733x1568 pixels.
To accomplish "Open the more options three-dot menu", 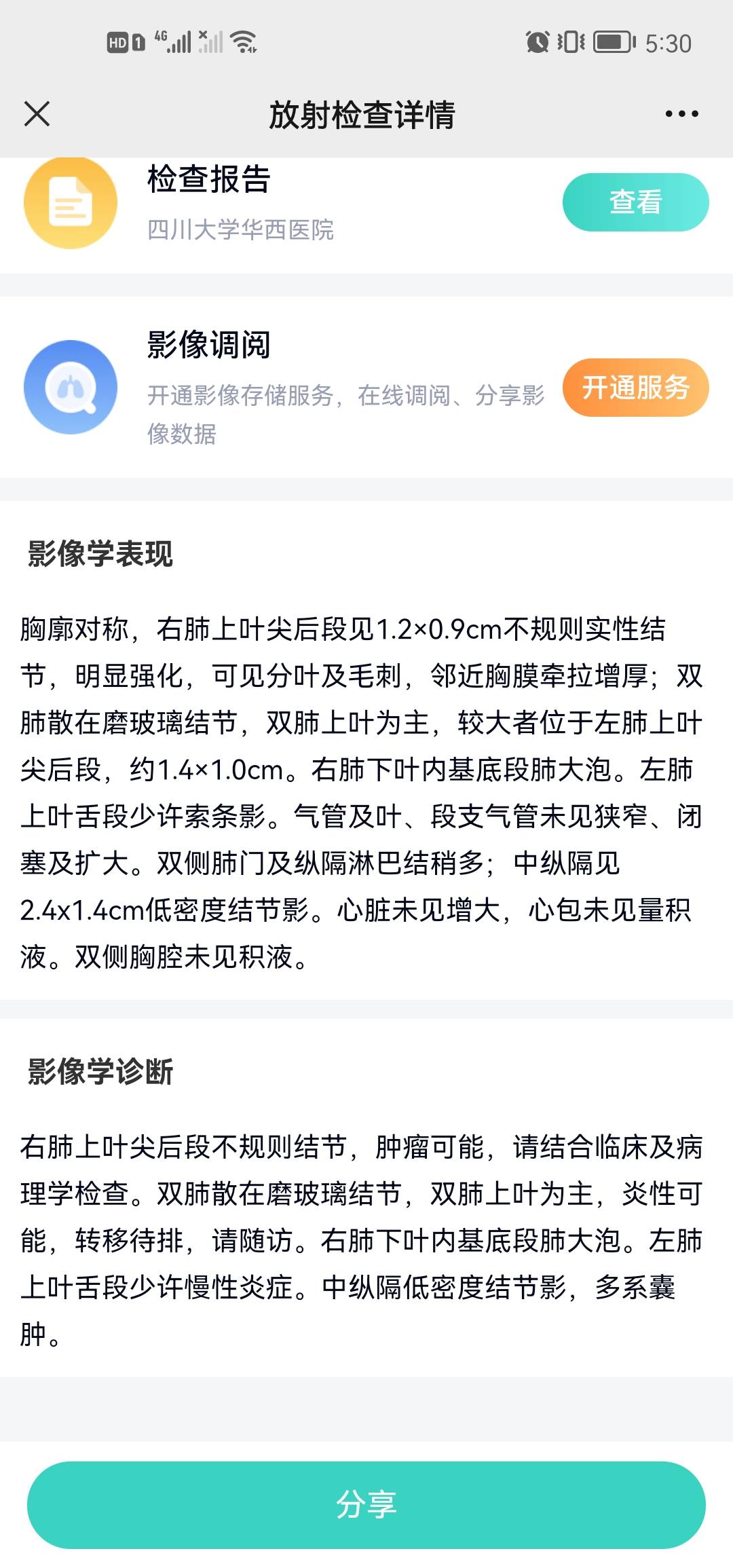I will click(685, 114).
